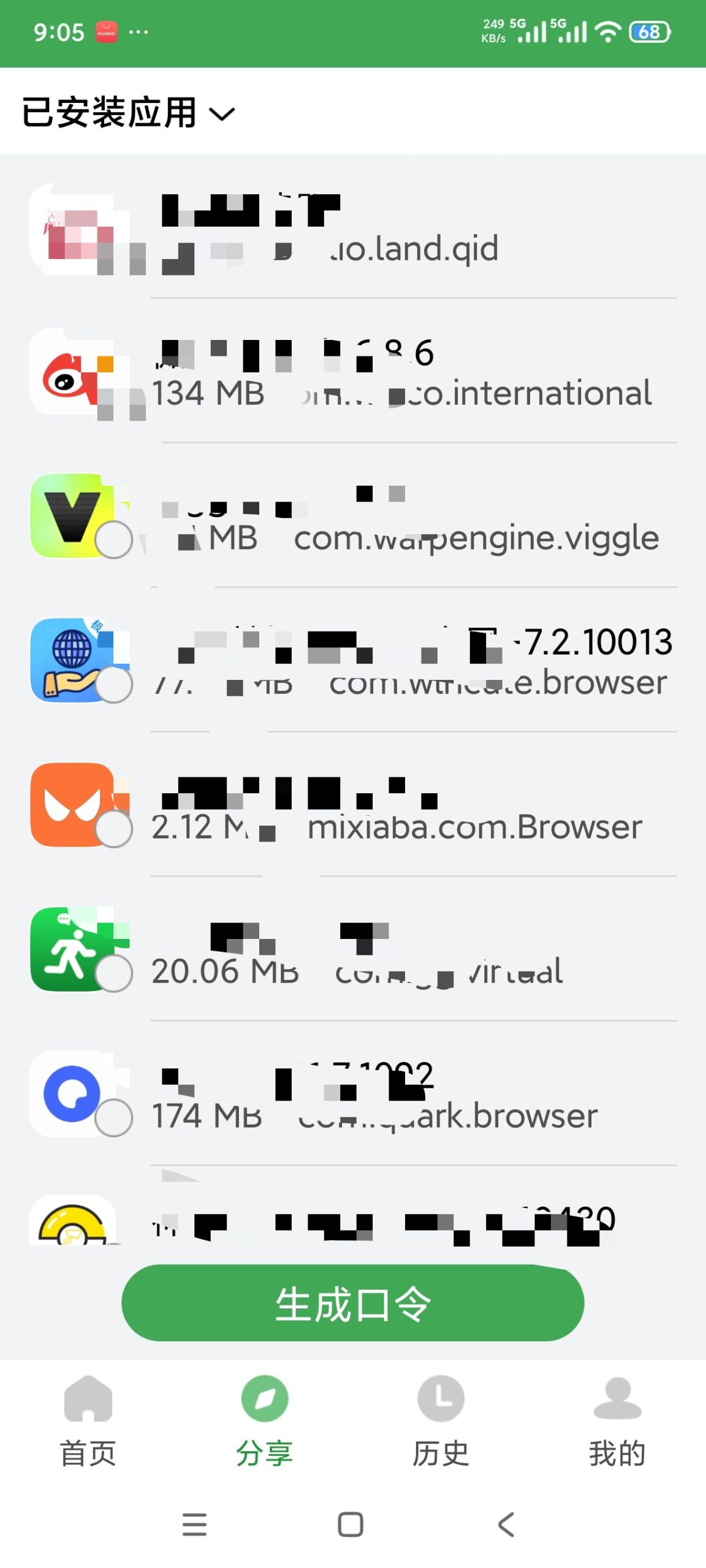The image size is (706, 1568).
Task: Expand the 已安装应用 dropdown
Action: click(x=128, y=113)
